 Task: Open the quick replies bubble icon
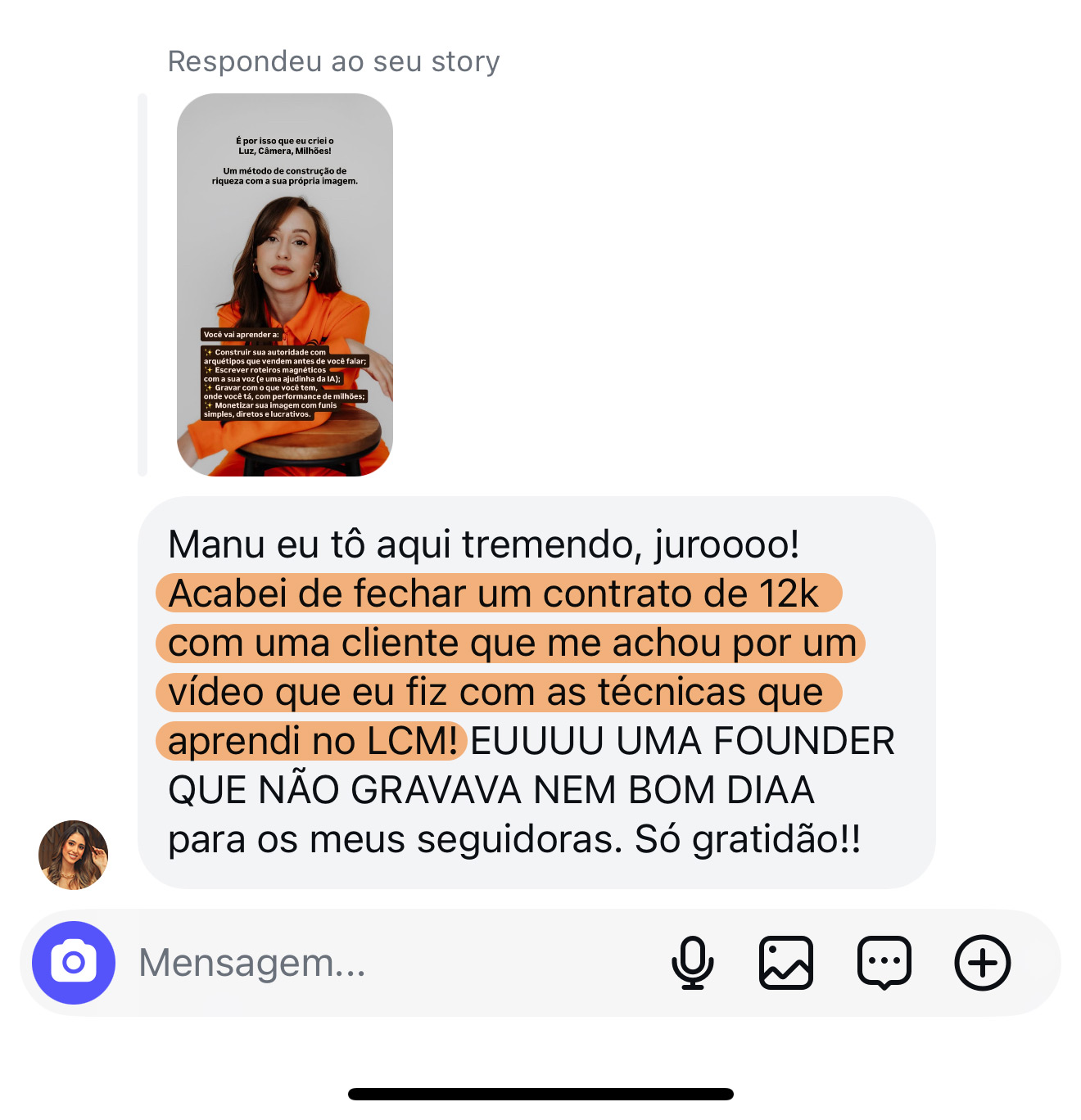[x=884, y=963]
